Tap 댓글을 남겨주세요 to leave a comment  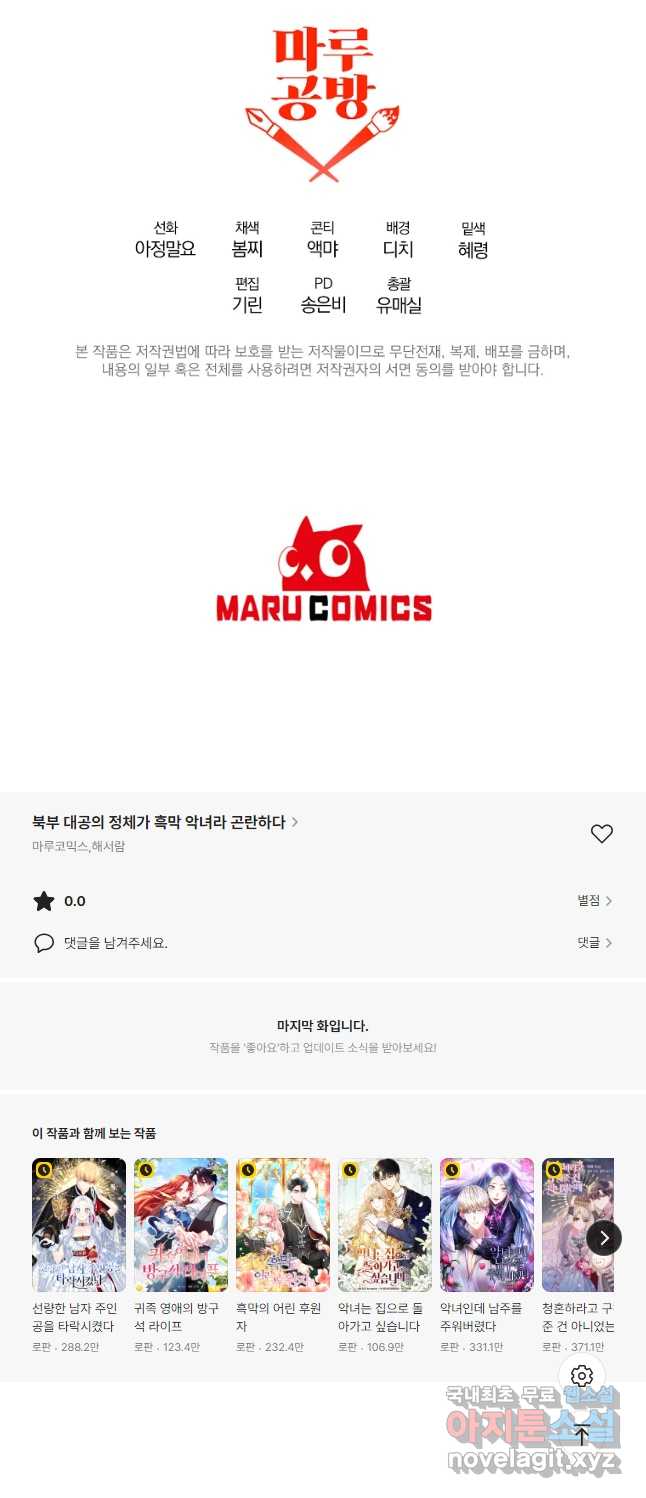(115, 943)
